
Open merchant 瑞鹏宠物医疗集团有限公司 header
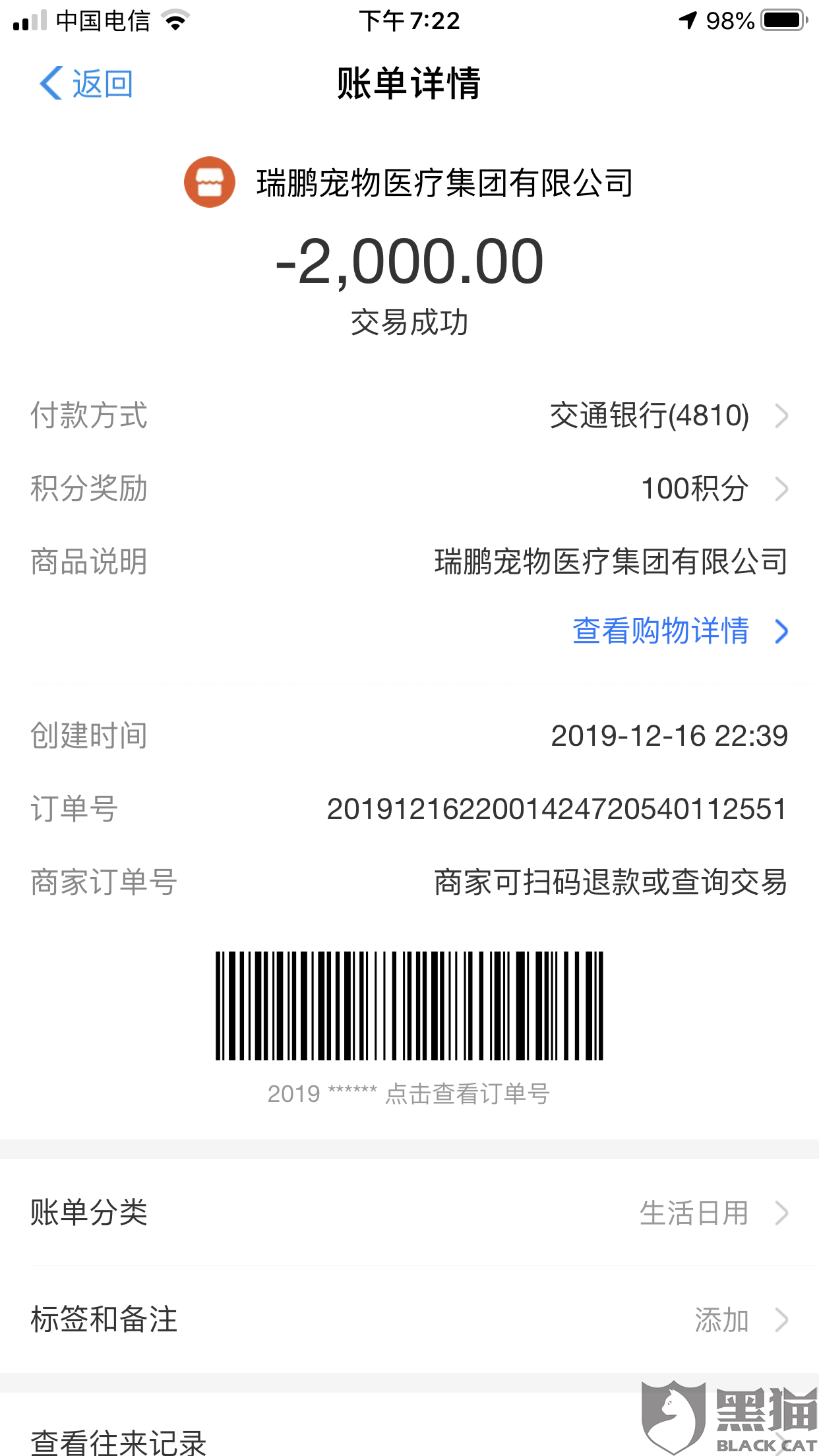click(x=409, y=183)
